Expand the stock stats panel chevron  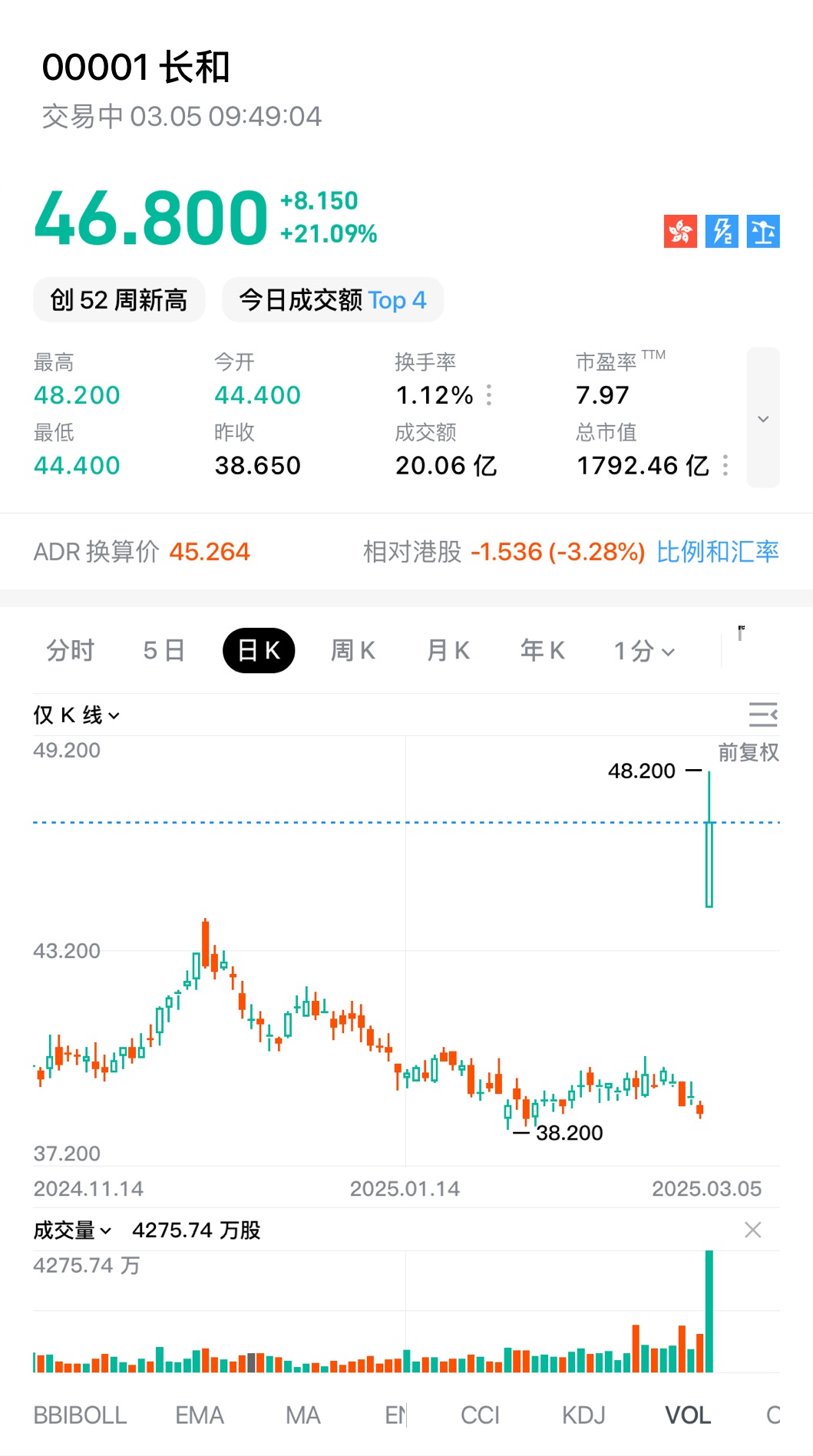(763, 418)
